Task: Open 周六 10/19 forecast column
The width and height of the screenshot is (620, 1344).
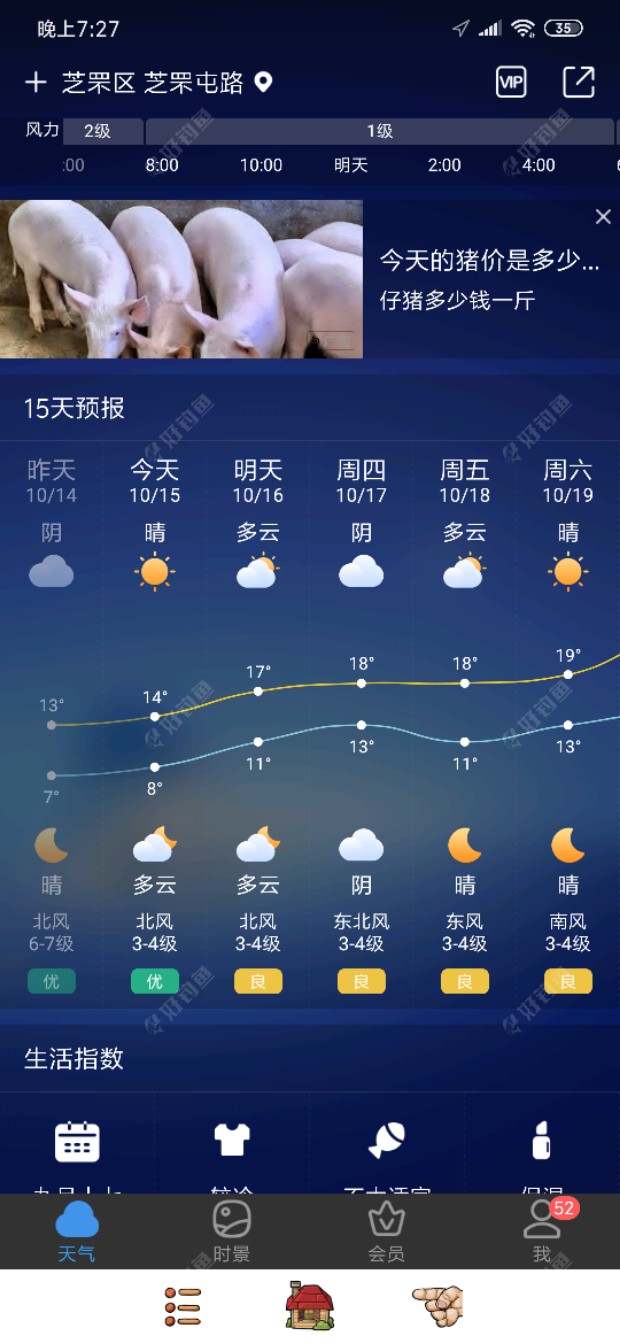Action: [x=568, y=480]
